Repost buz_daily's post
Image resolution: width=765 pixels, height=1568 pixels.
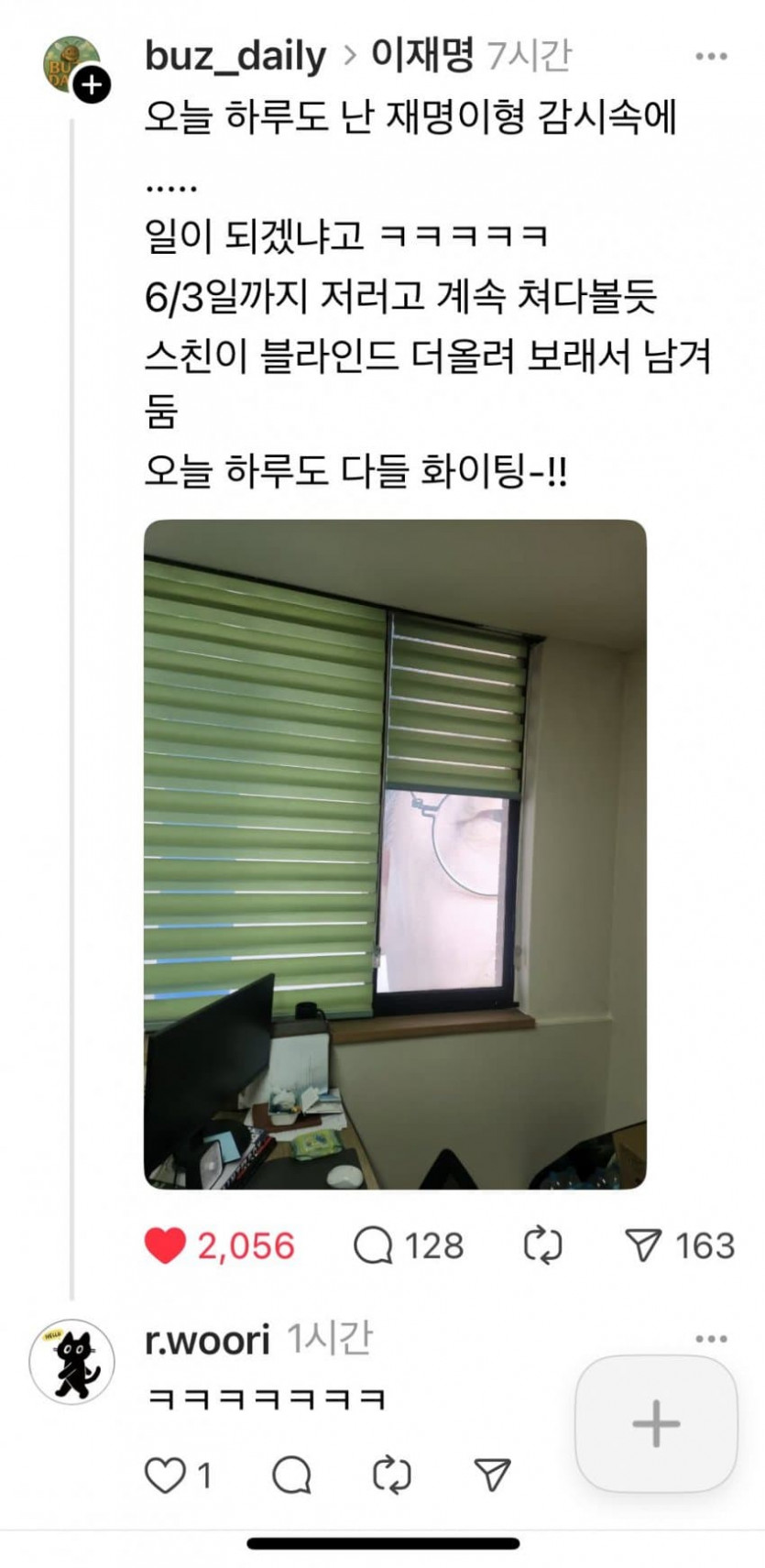point(542,1246)
